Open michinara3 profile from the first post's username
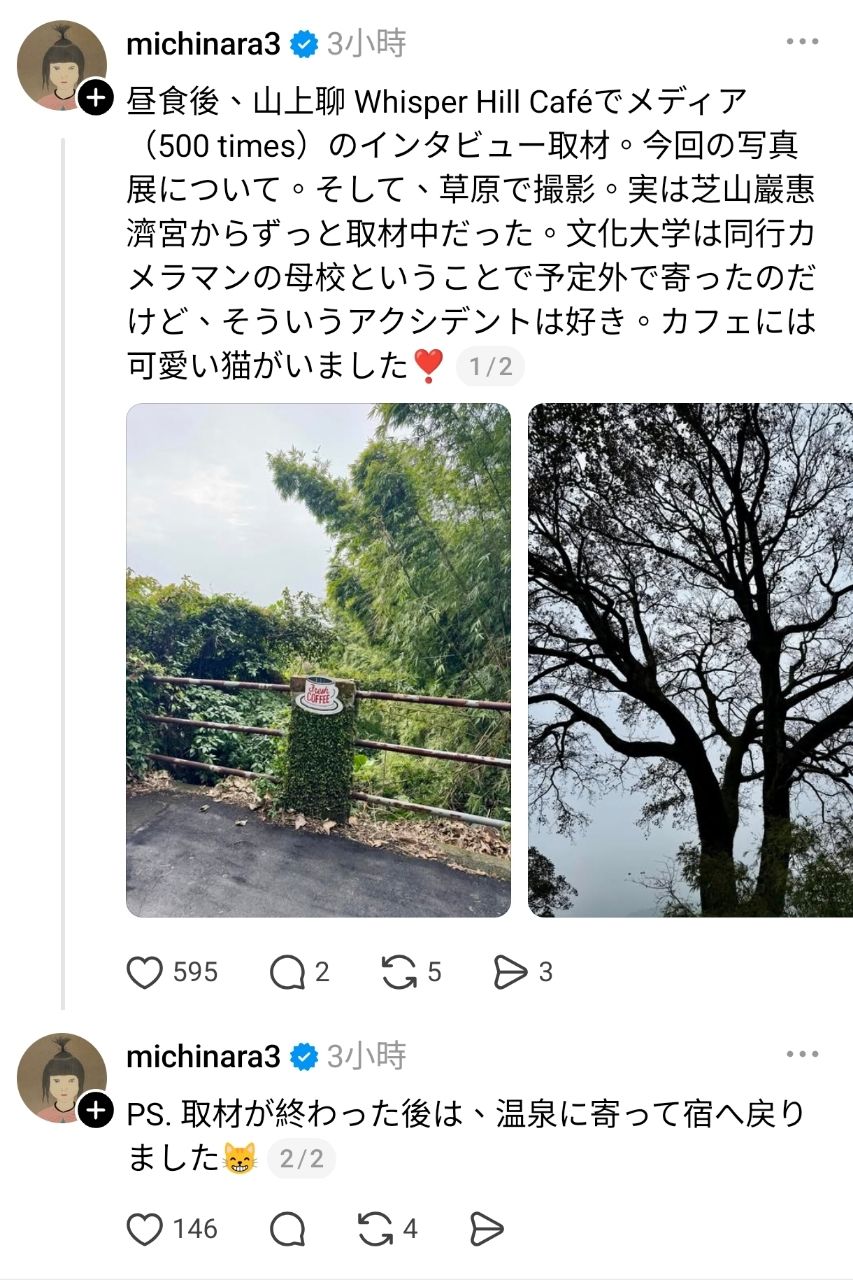This screenshot has height=1280, width=853. click(203, 44)
